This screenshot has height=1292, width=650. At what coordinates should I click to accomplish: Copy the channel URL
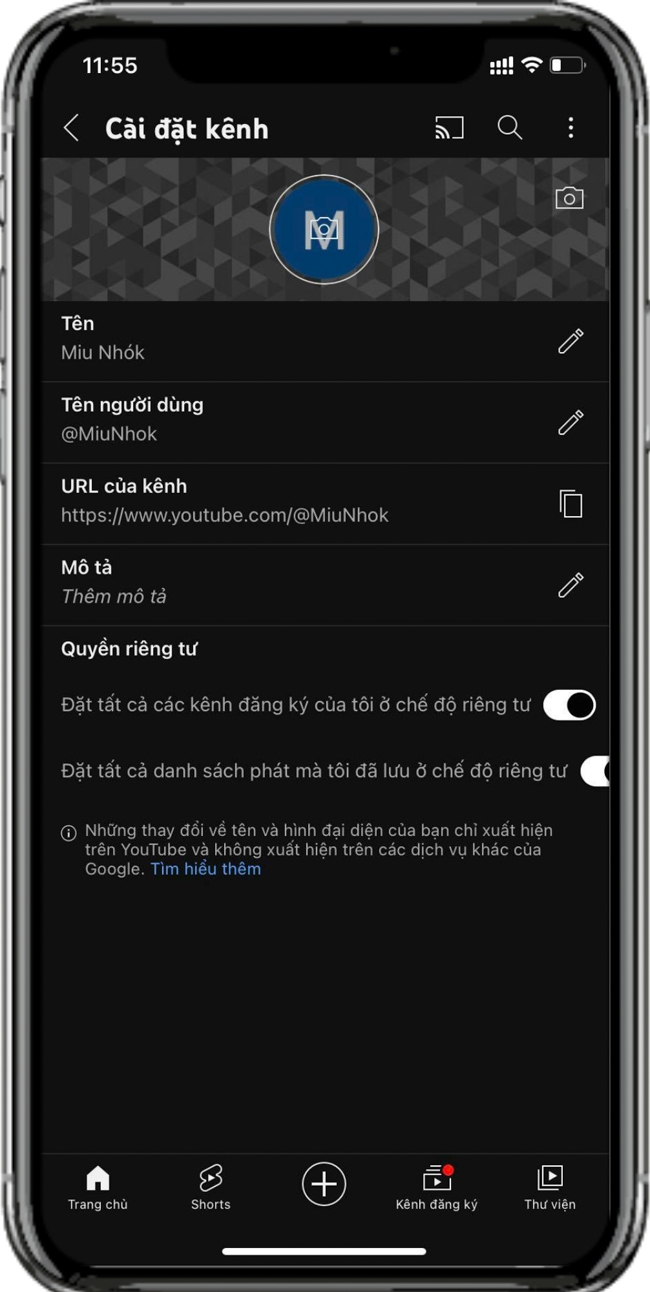[x=570, y=504]
